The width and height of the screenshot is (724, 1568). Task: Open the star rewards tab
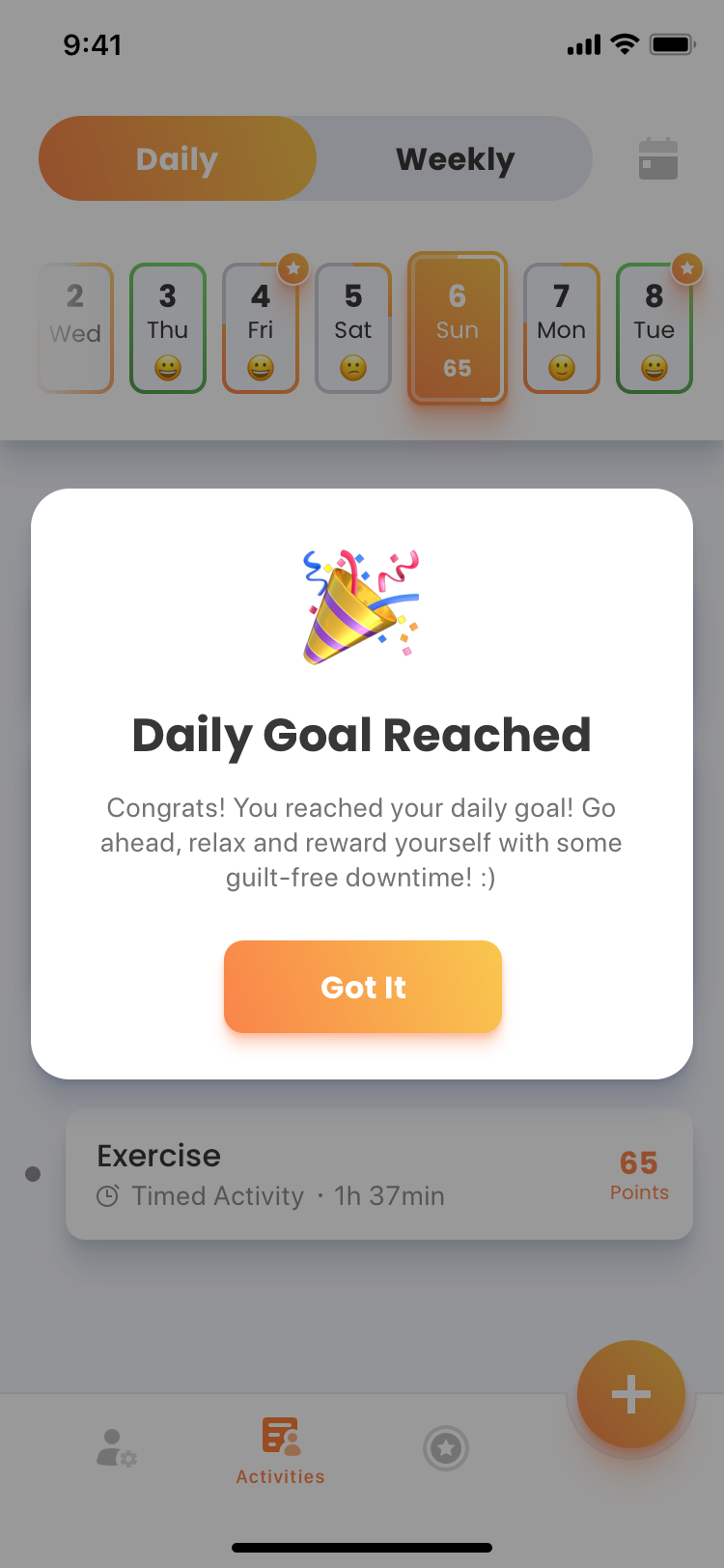(x=446, y=1448)
